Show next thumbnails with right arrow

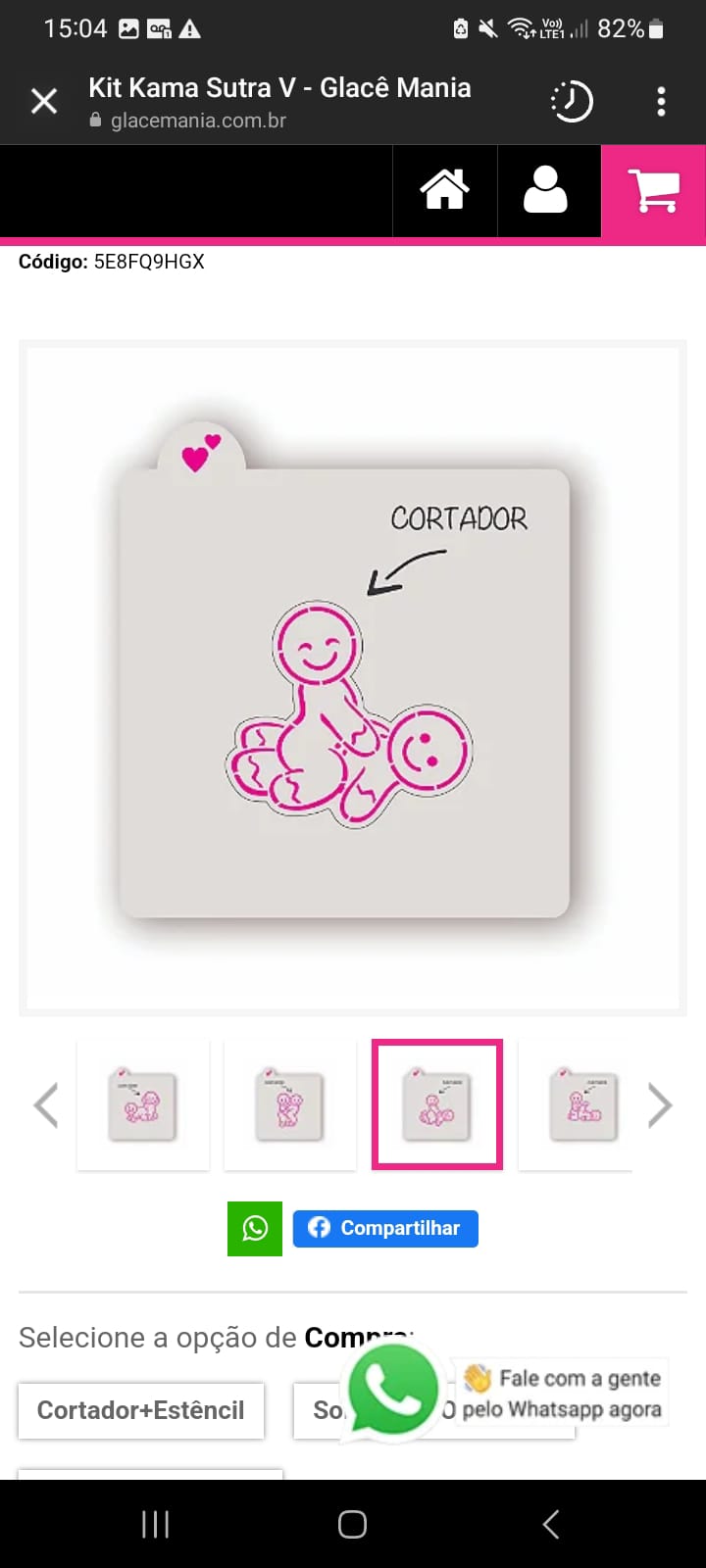click(x=660, y=1105)
